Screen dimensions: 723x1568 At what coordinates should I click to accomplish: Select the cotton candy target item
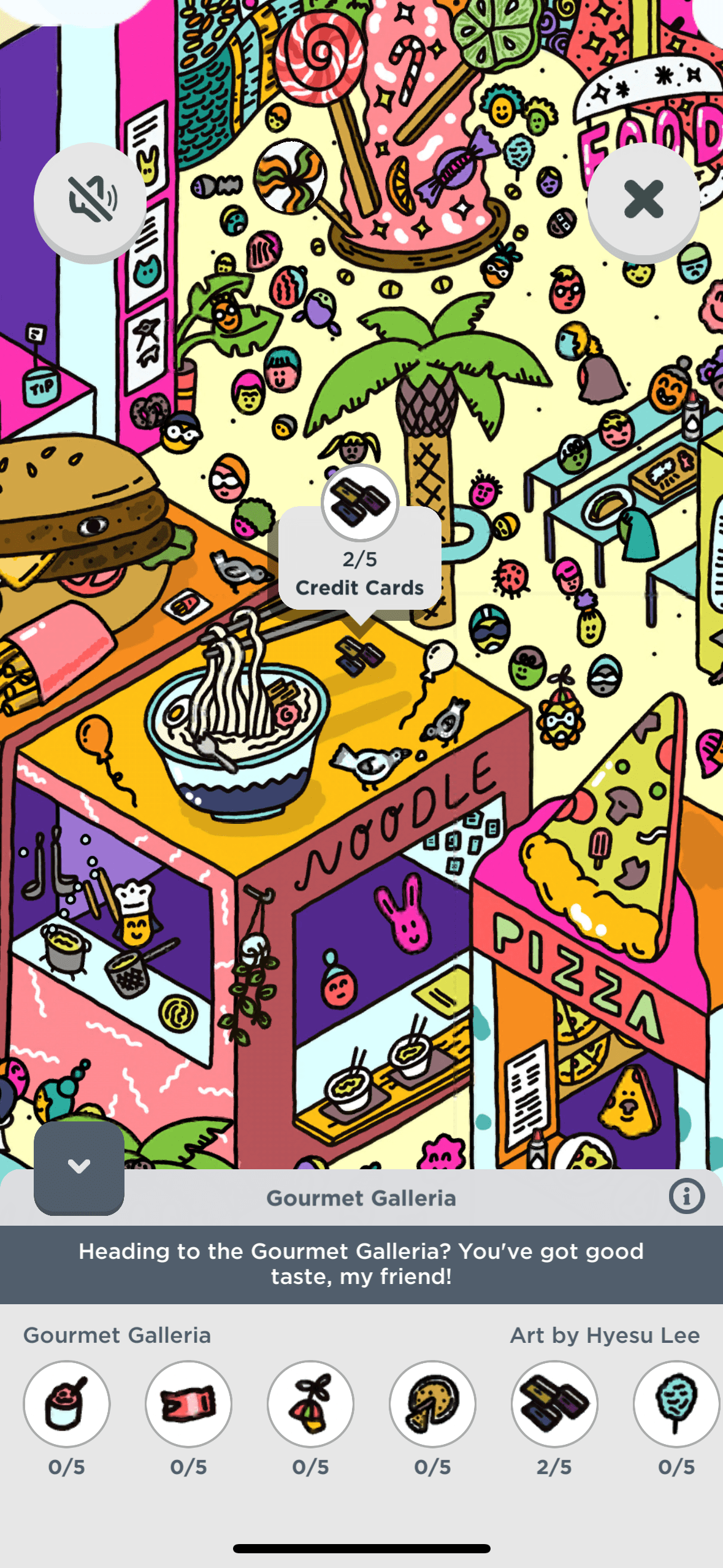[676, 1404]
